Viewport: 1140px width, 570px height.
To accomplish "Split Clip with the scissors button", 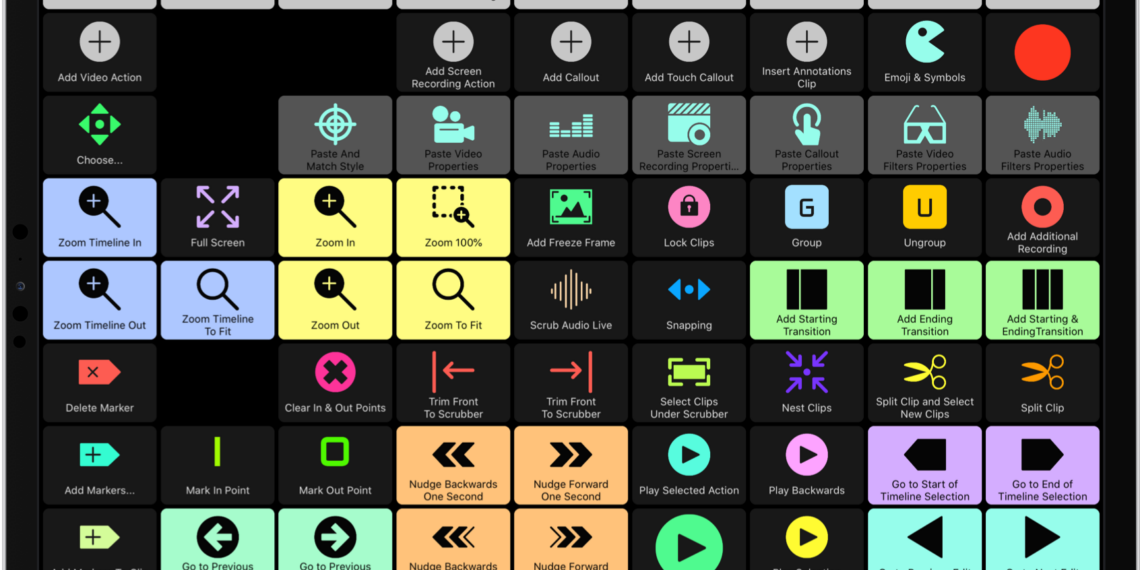I will pyautogui.click(x=1042, y=384).
